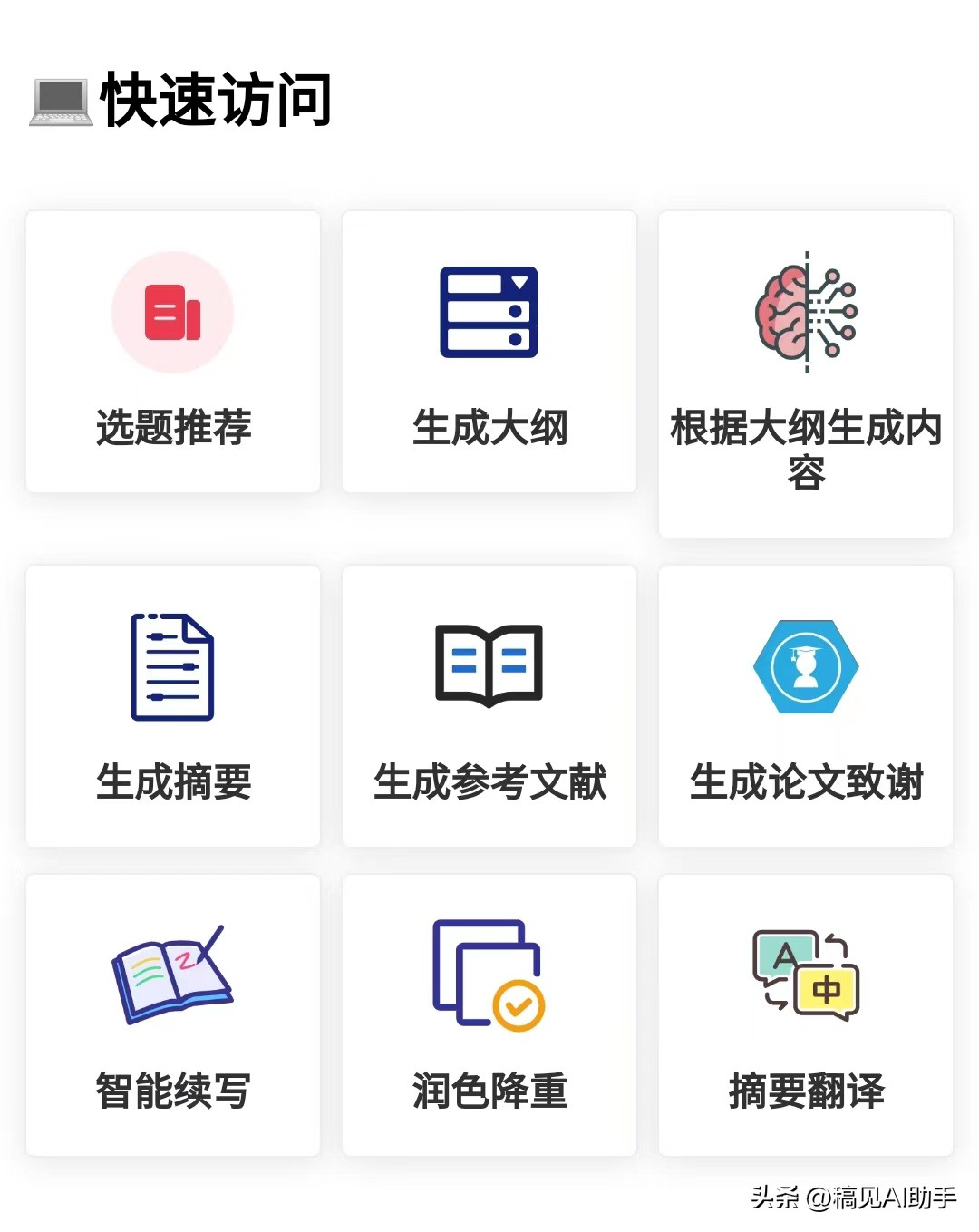The height and width of the screenshot is (1232, 979).
Task: Select the 生成参考文献 card
Action: pos(488,707)
